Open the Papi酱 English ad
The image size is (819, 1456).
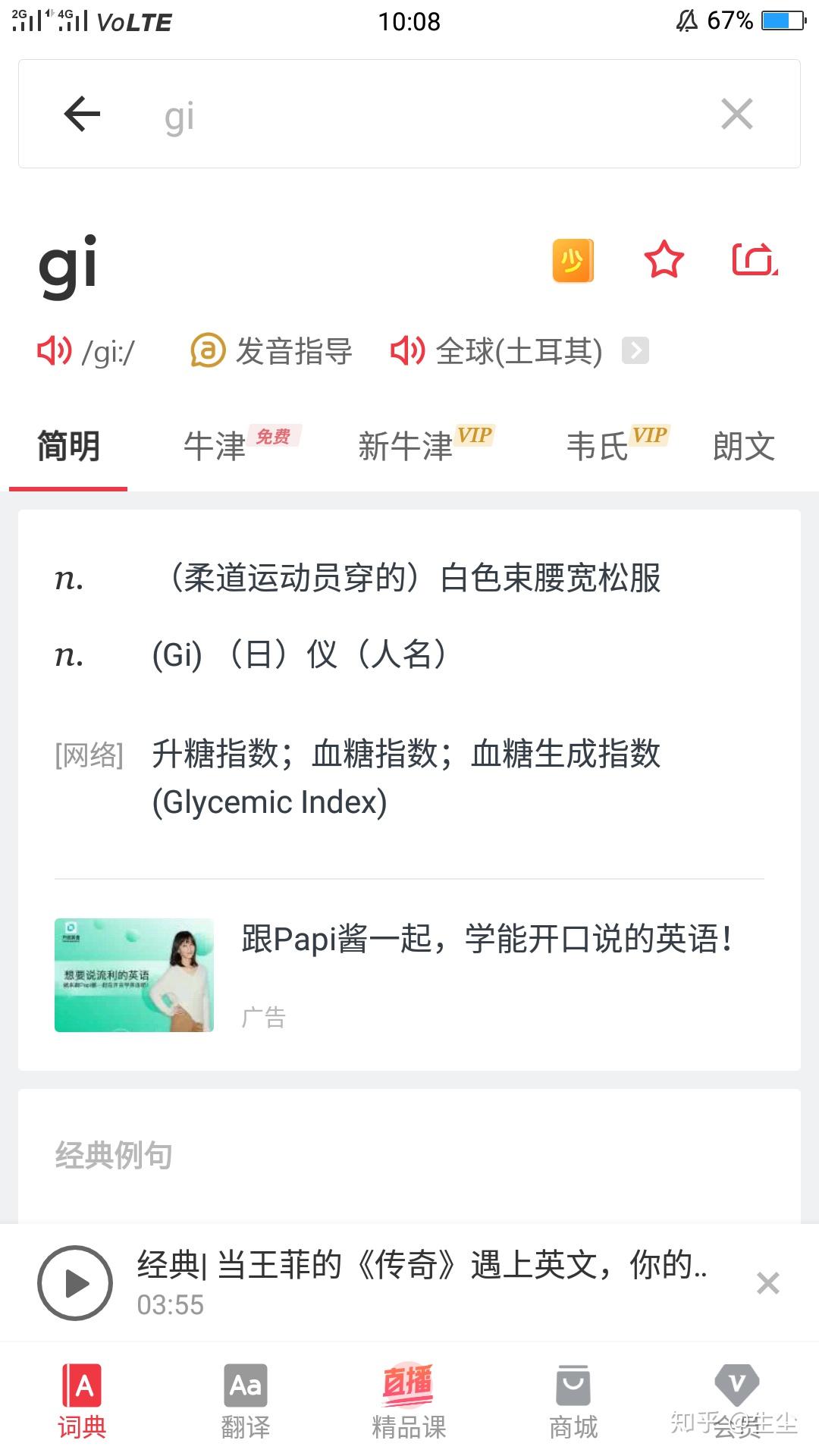(x=409, y=974)
